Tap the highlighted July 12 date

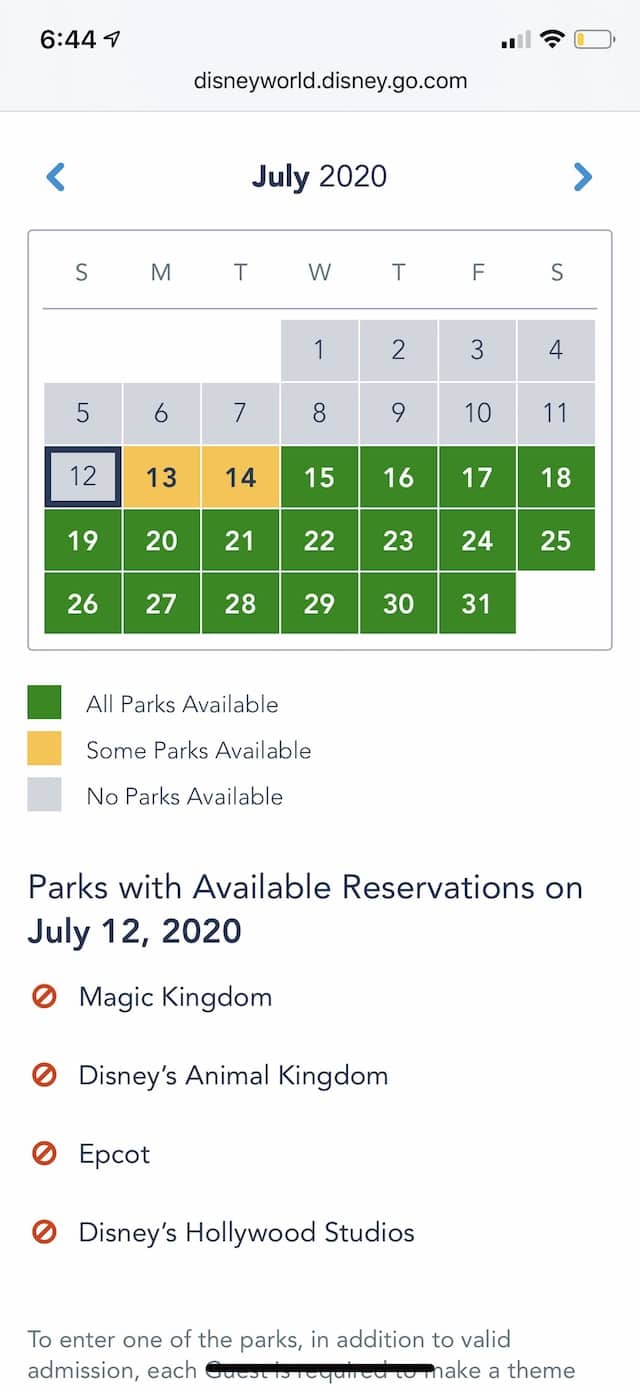coord(82,477)
